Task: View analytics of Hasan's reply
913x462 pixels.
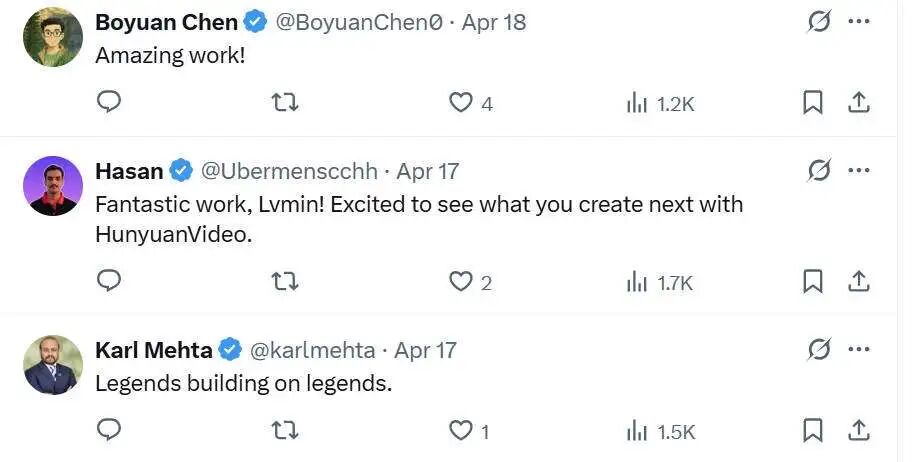Action: point(659,282)
